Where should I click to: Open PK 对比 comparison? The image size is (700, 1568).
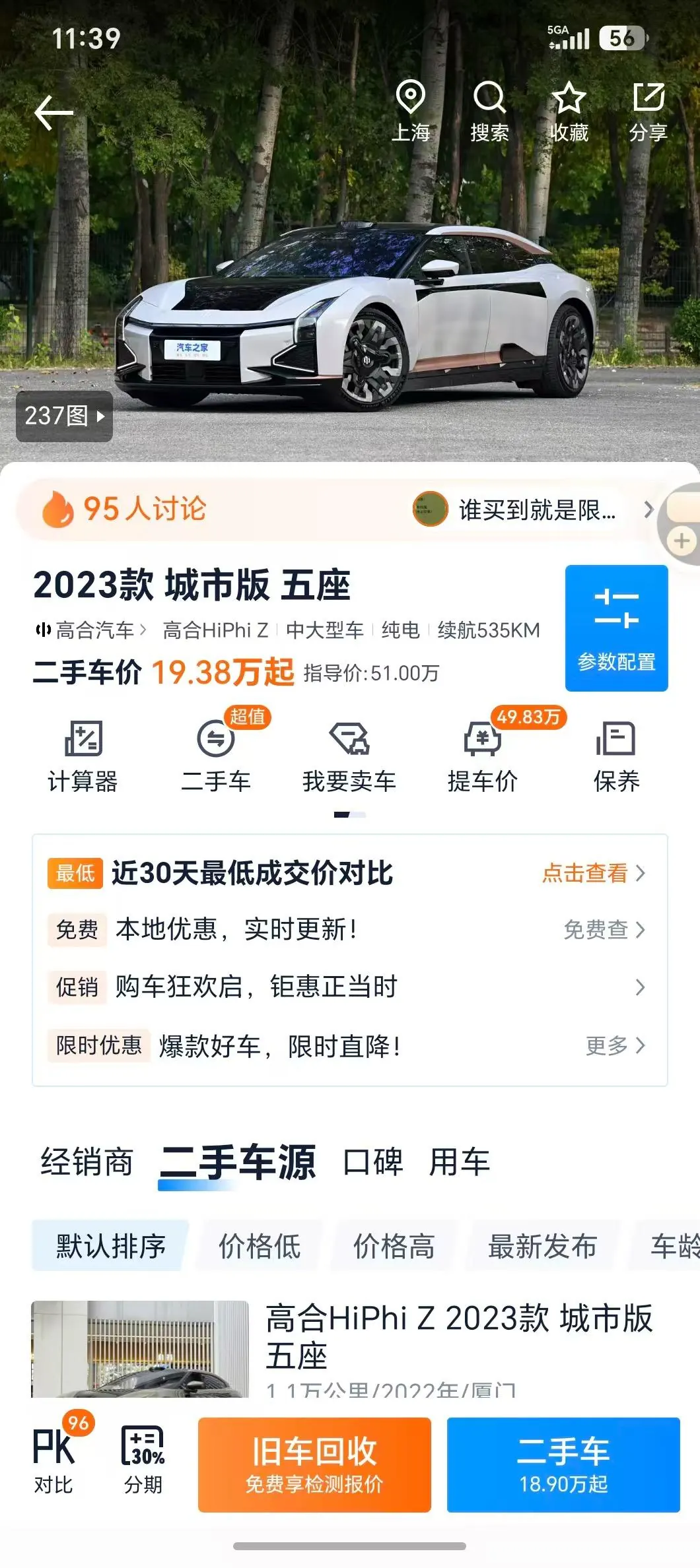[x=53, y=1459]
